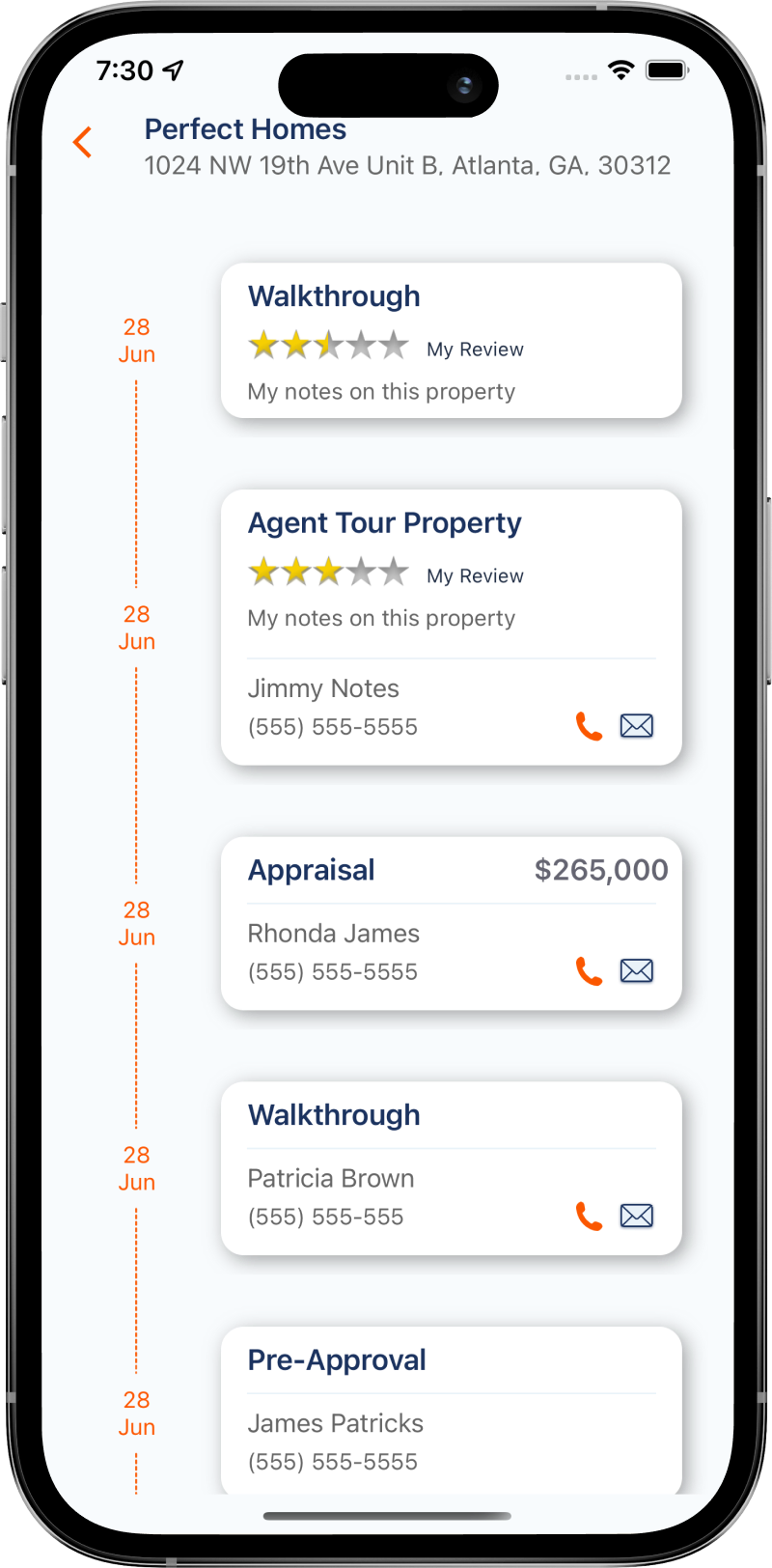The height and width of the screenshot is (1568, 772).
Task: Tap the email icon to email Rhonda James
Action: (x=638, y=970)
